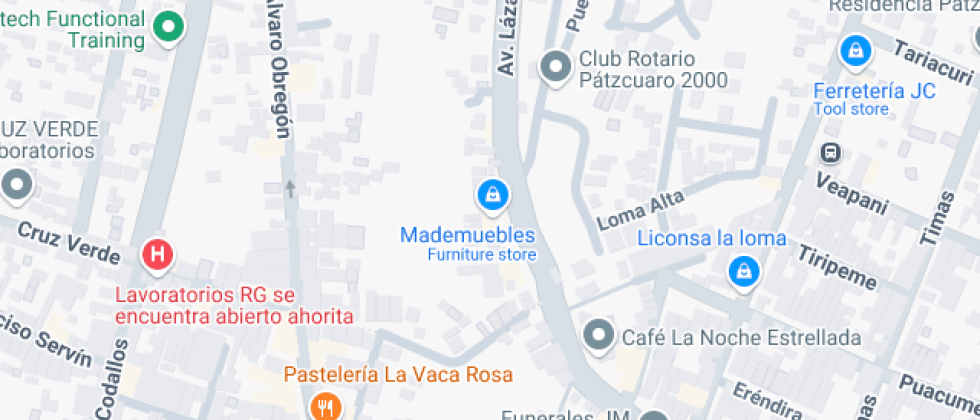980x420 pixels.
Task: Tap the Ferretería JC tool store pin
Action: (x=854, y=50)
